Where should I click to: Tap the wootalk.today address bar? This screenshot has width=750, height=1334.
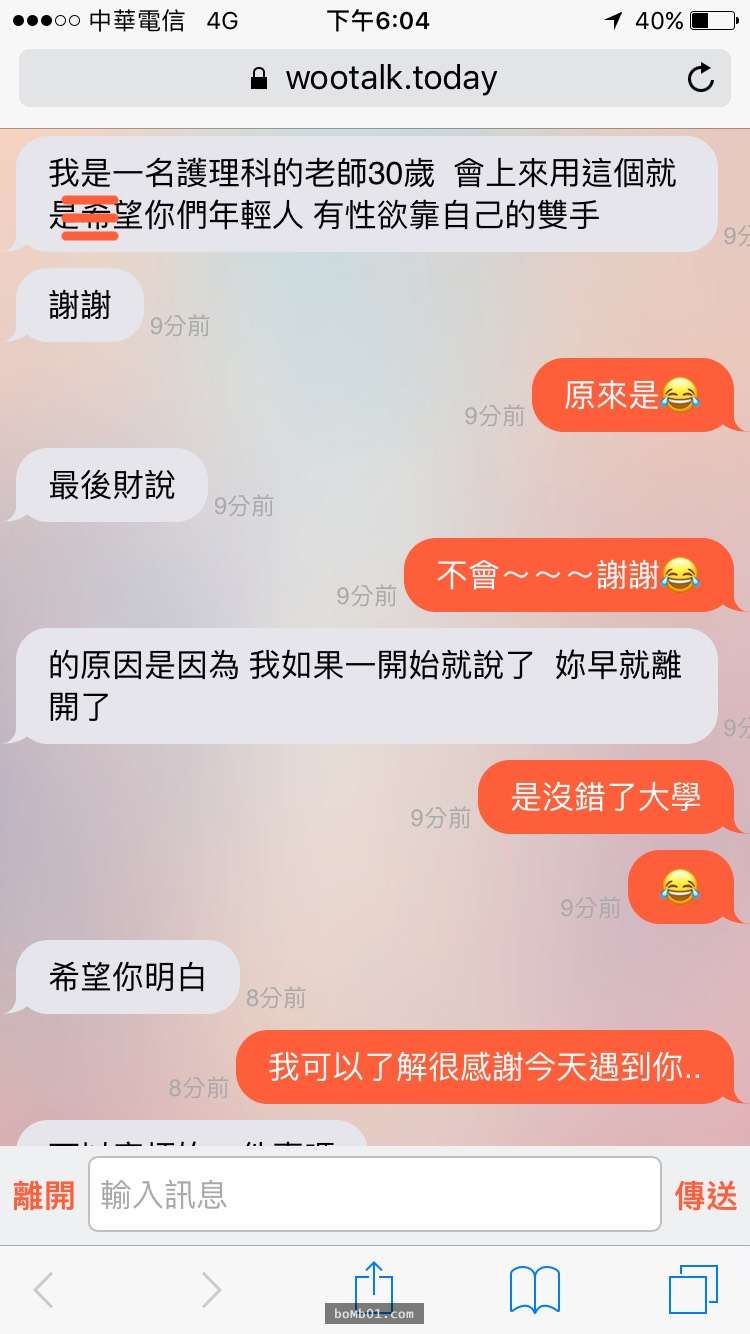click(374, 78)
